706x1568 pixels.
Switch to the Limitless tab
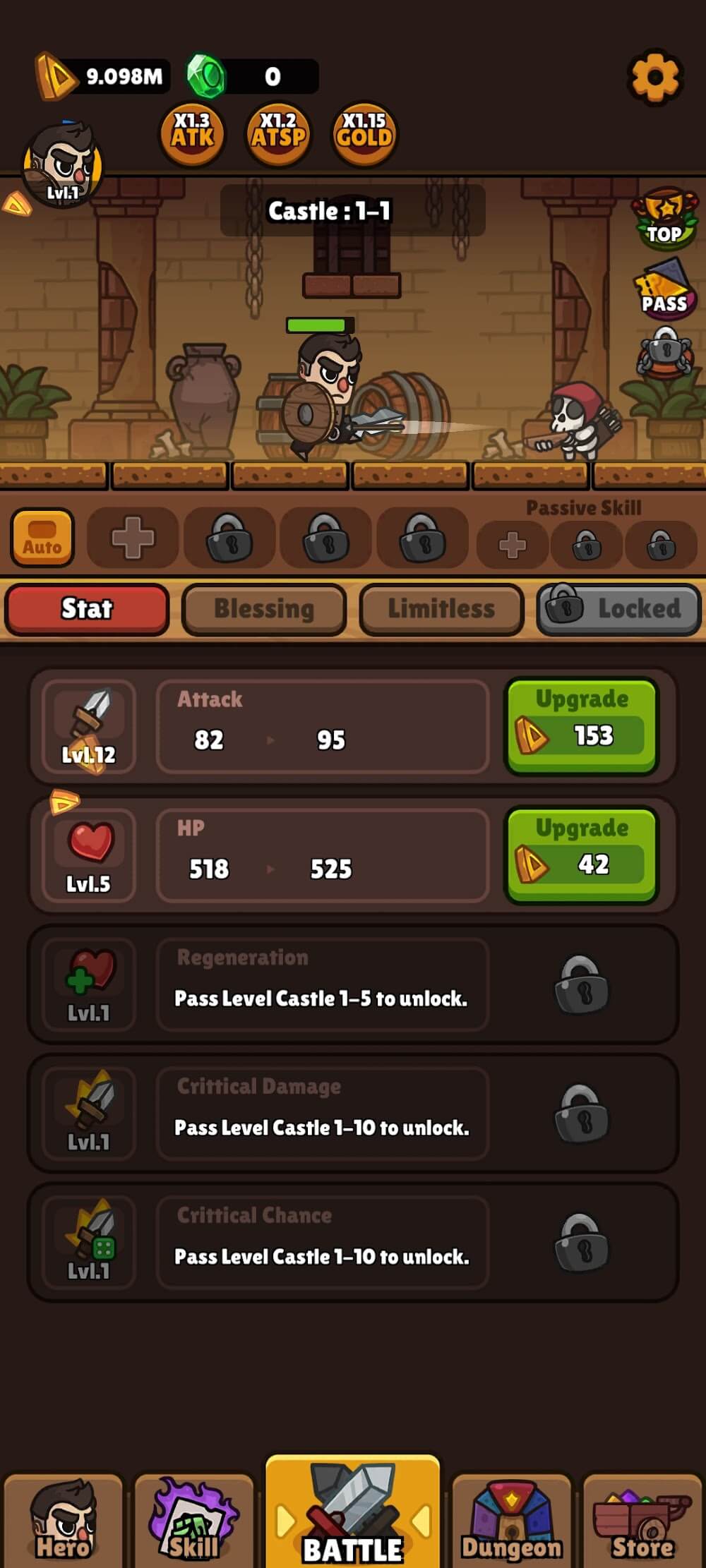[x=441, y=608]
